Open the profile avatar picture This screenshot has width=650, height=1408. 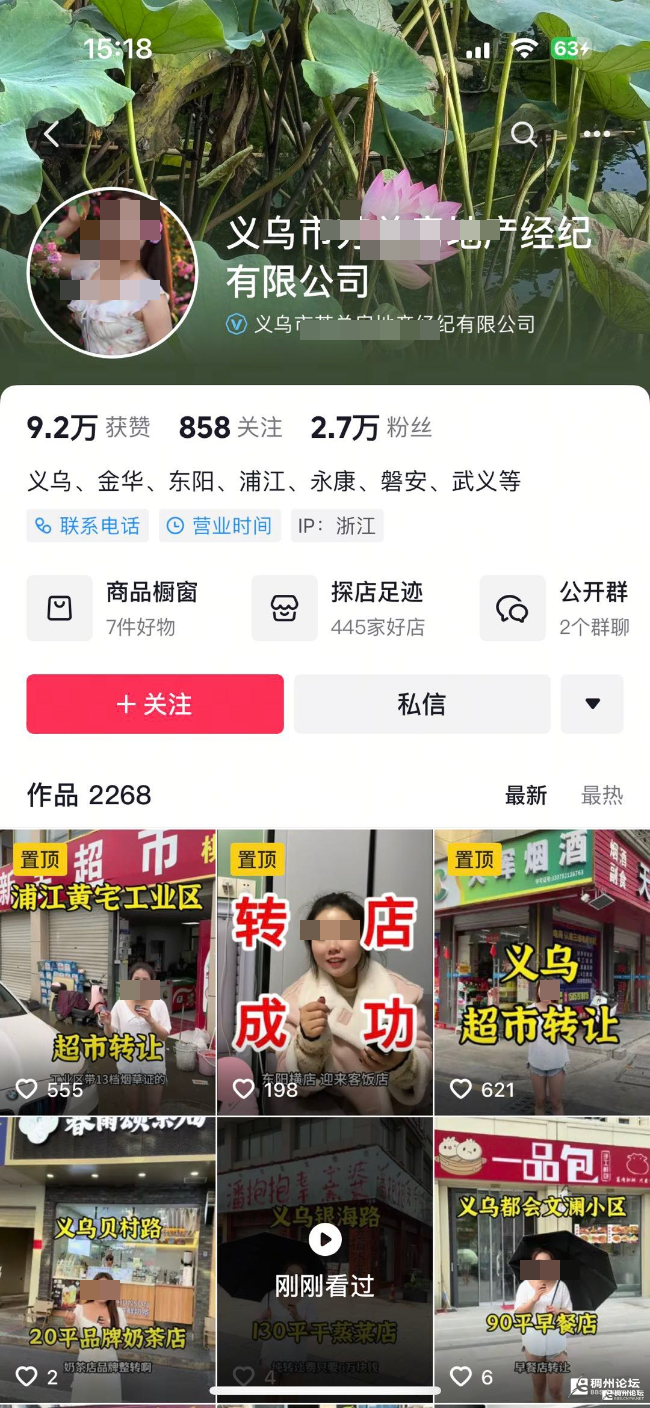coord(111,272)
